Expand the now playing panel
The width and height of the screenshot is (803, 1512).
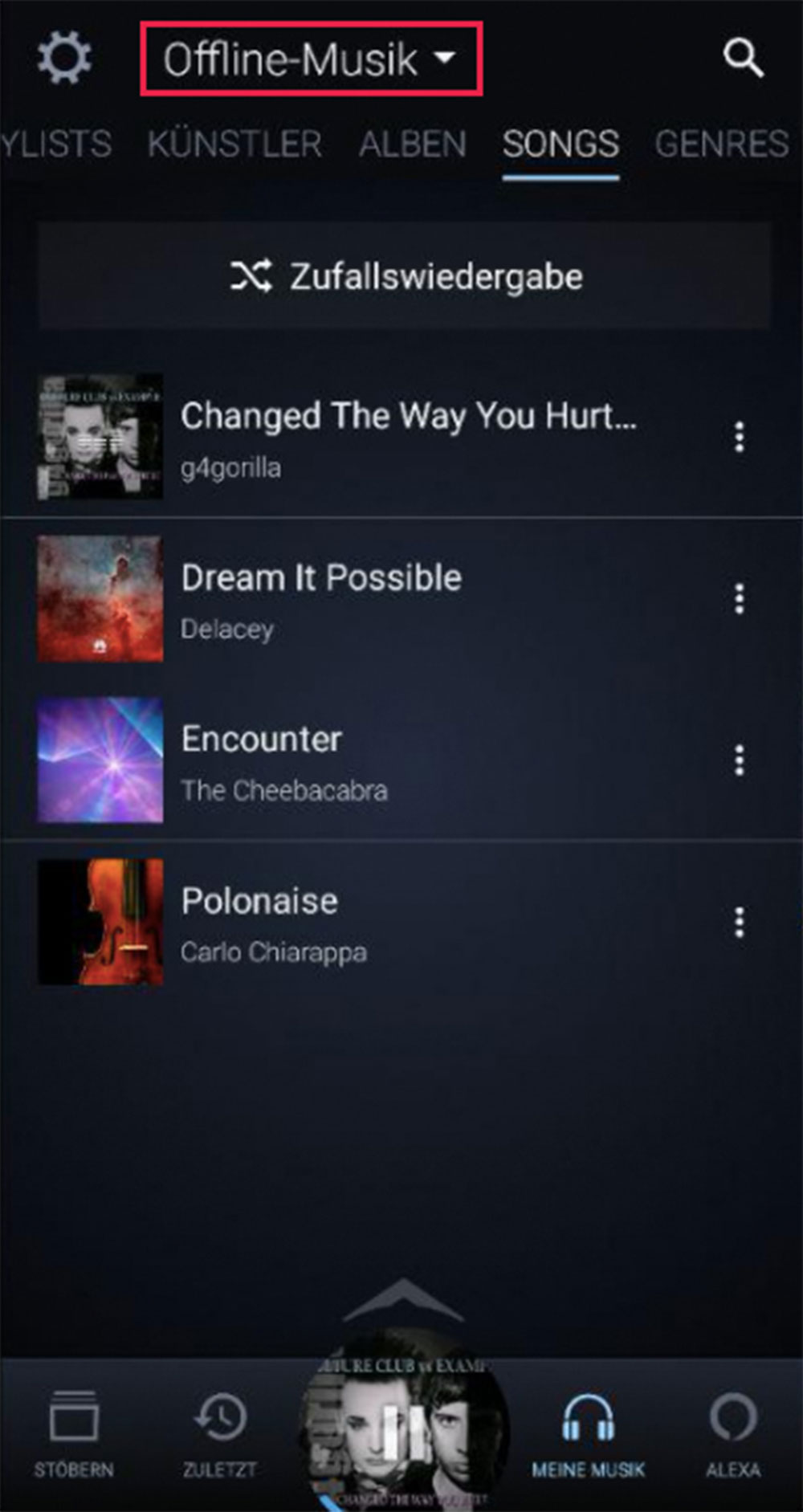click(403, 1301)
